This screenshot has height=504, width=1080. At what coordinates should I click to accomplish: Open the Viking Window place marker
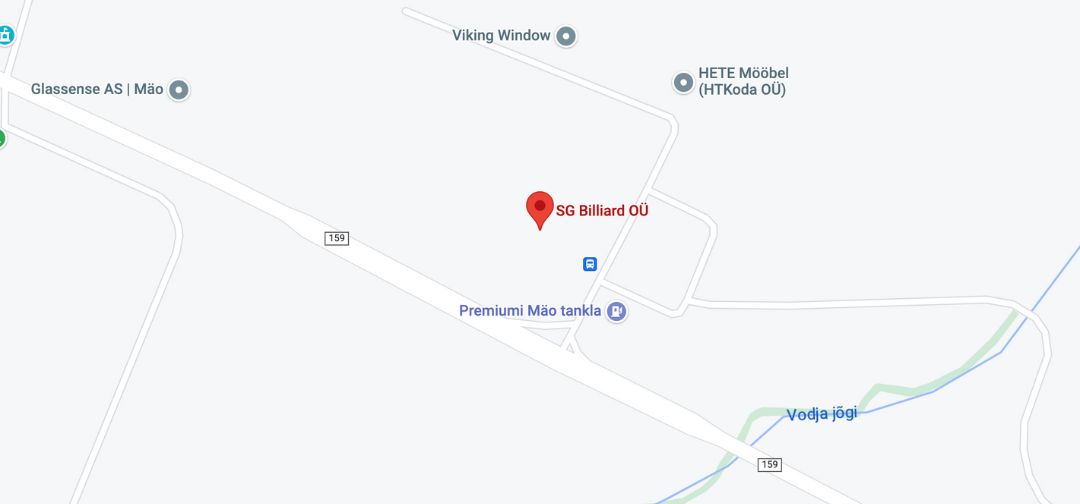(x=566, y=36)
